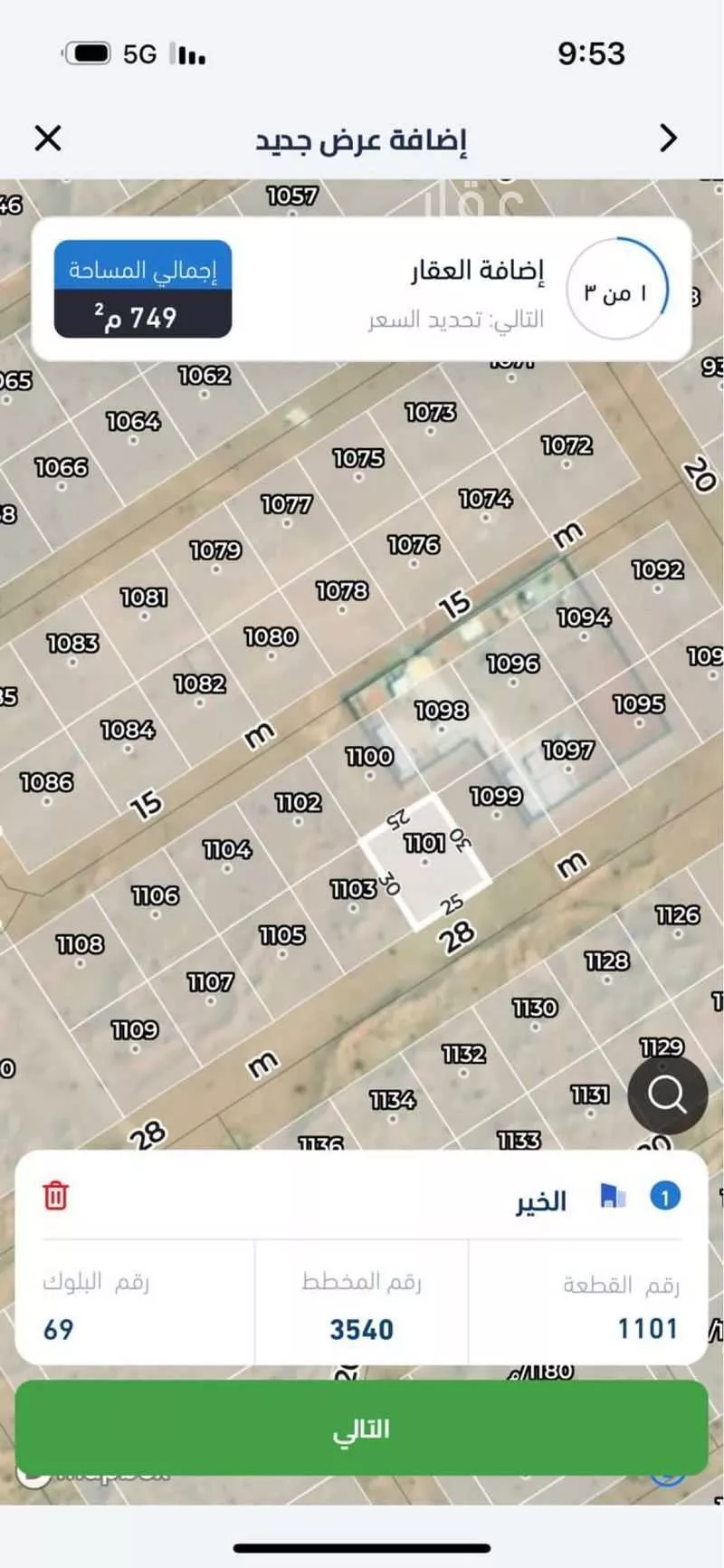The image size is (724, 1568).
Task: Select plot 1099 on the map
Action: (x=496, y=798)
